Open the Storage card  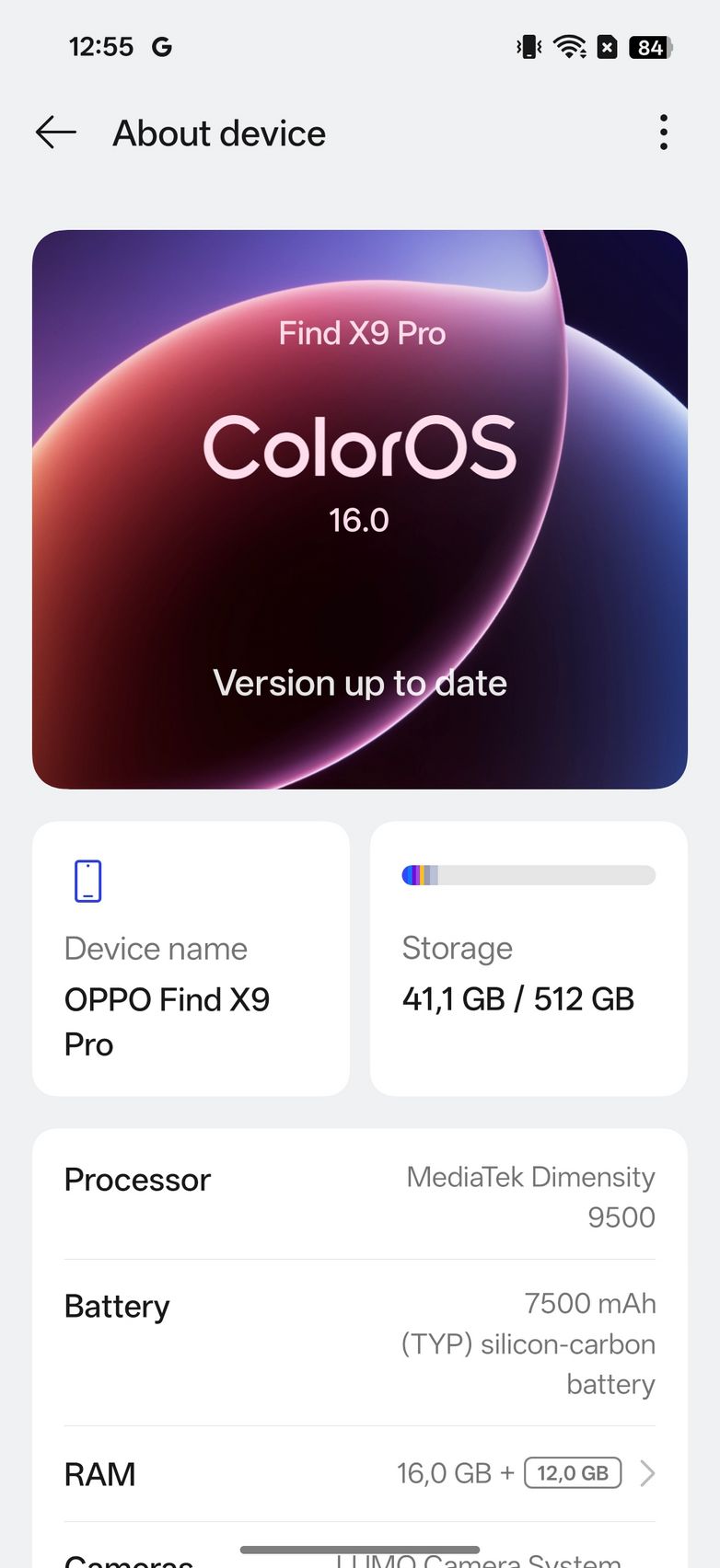click(528, 958)
